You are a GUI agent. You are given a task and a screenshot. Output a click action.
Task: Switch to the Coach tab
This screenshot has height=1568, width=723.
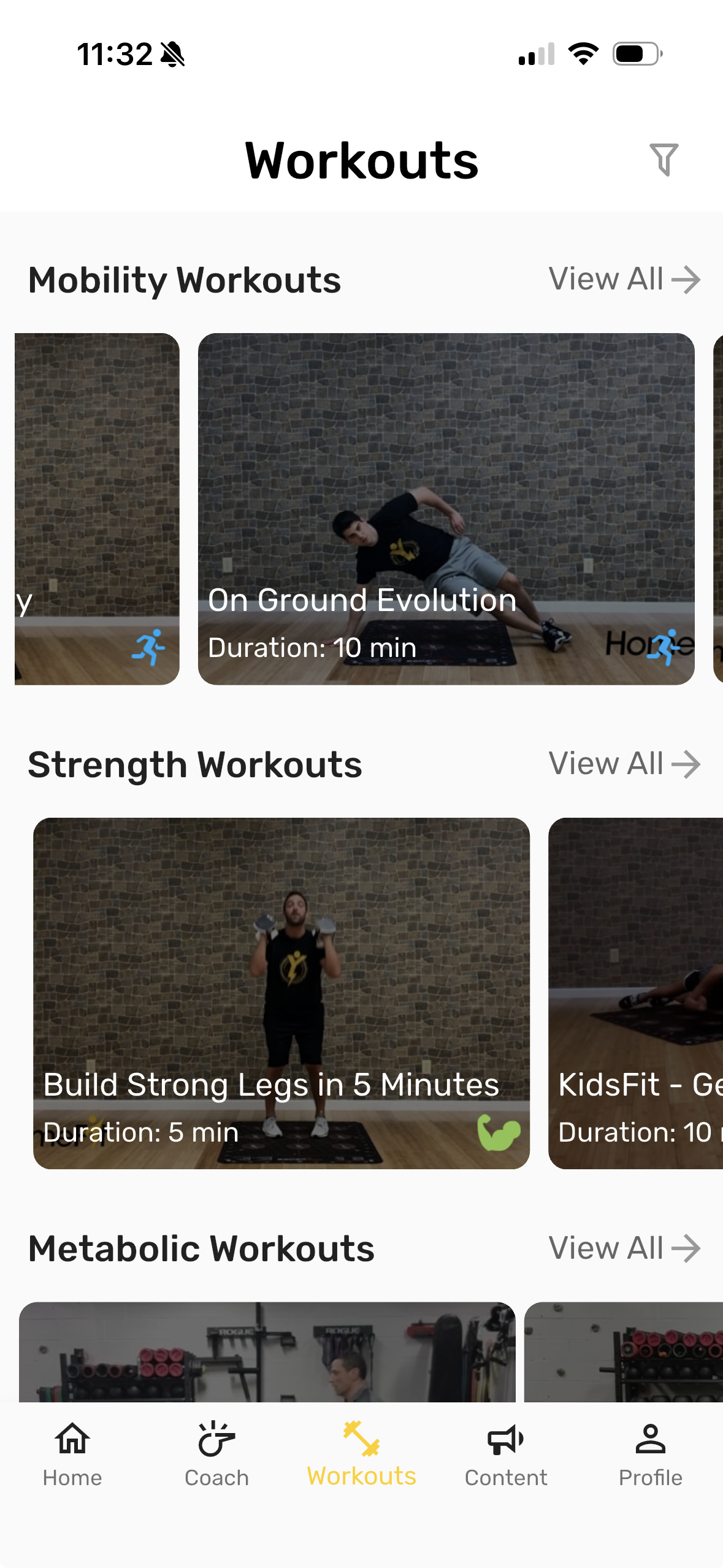(216, 1455)
